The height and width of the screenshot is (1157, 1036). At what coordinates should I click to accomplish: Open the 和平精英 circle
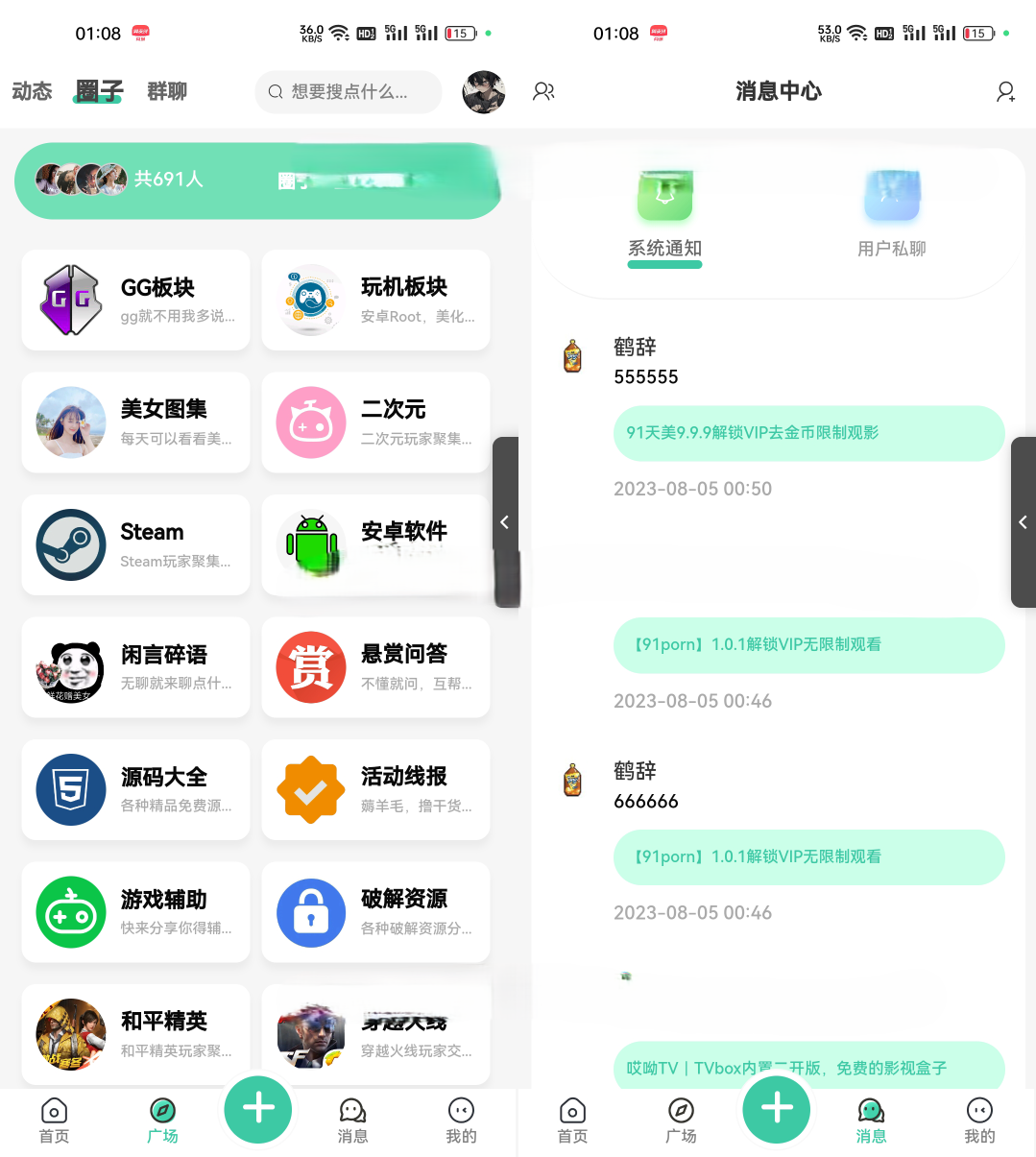pyautogui.click(x=135, y=1034)
